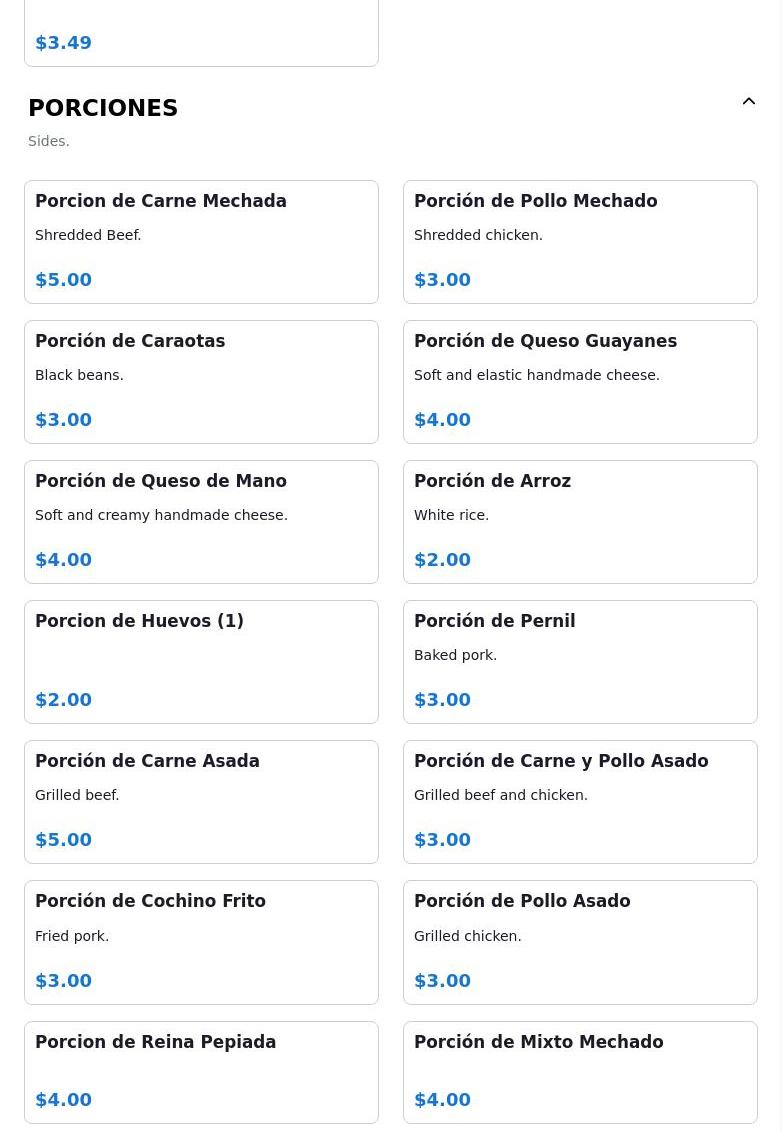Open the Porción de Queso de Mano item
Viewport: 782px width, 1131px height.
201,522
